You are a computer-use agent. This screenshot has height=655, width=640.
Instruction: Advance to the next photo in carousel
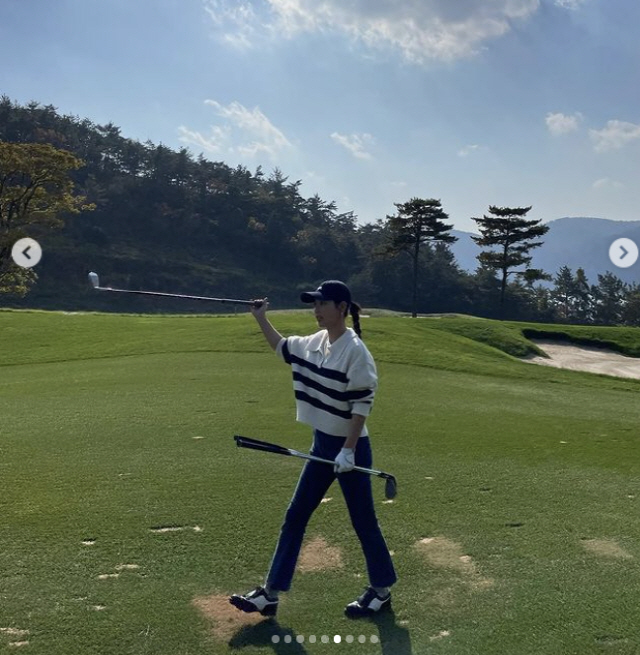[623, 253]
